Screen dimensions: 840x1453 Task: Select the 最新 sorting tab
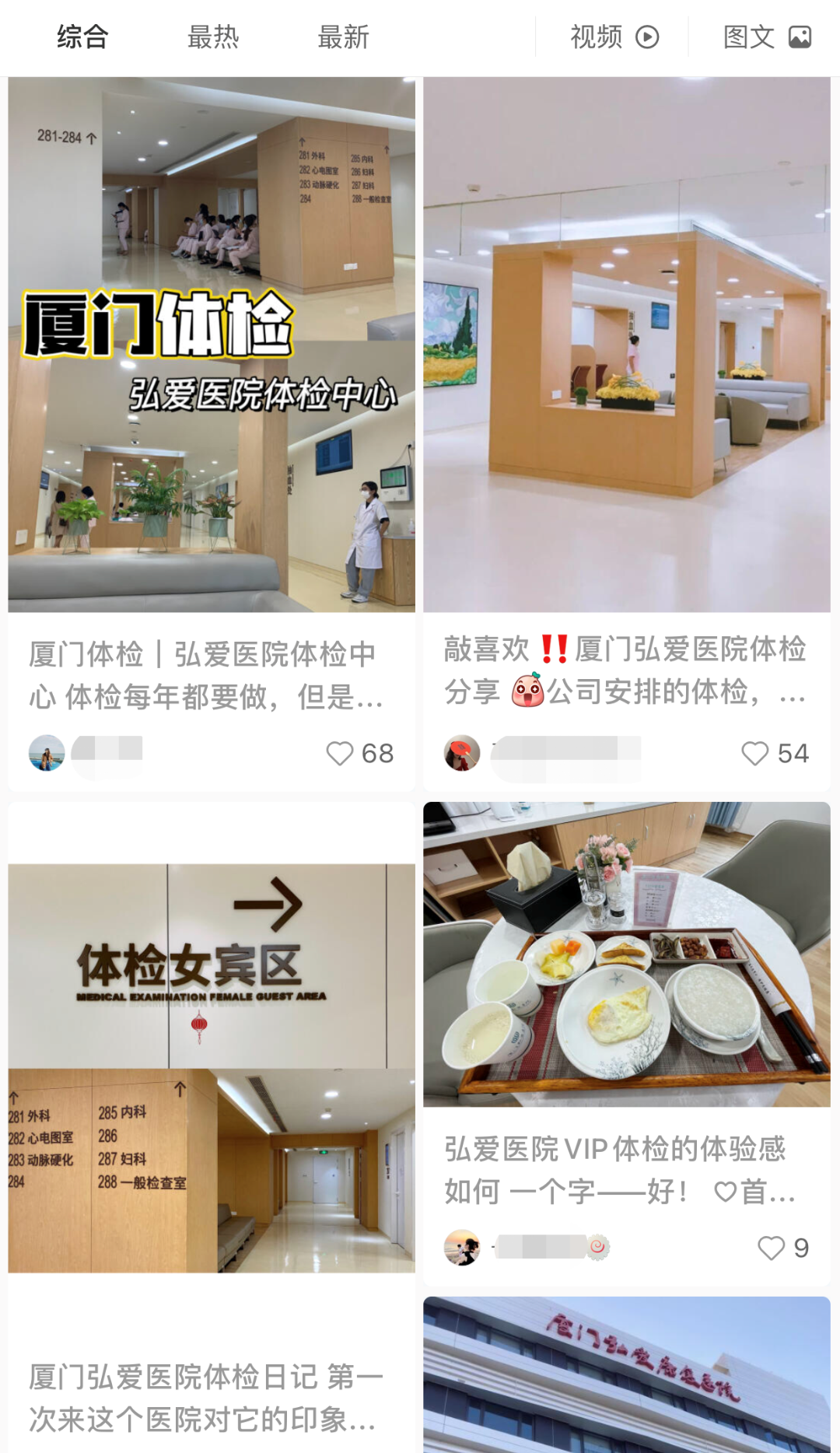(343, 37)
